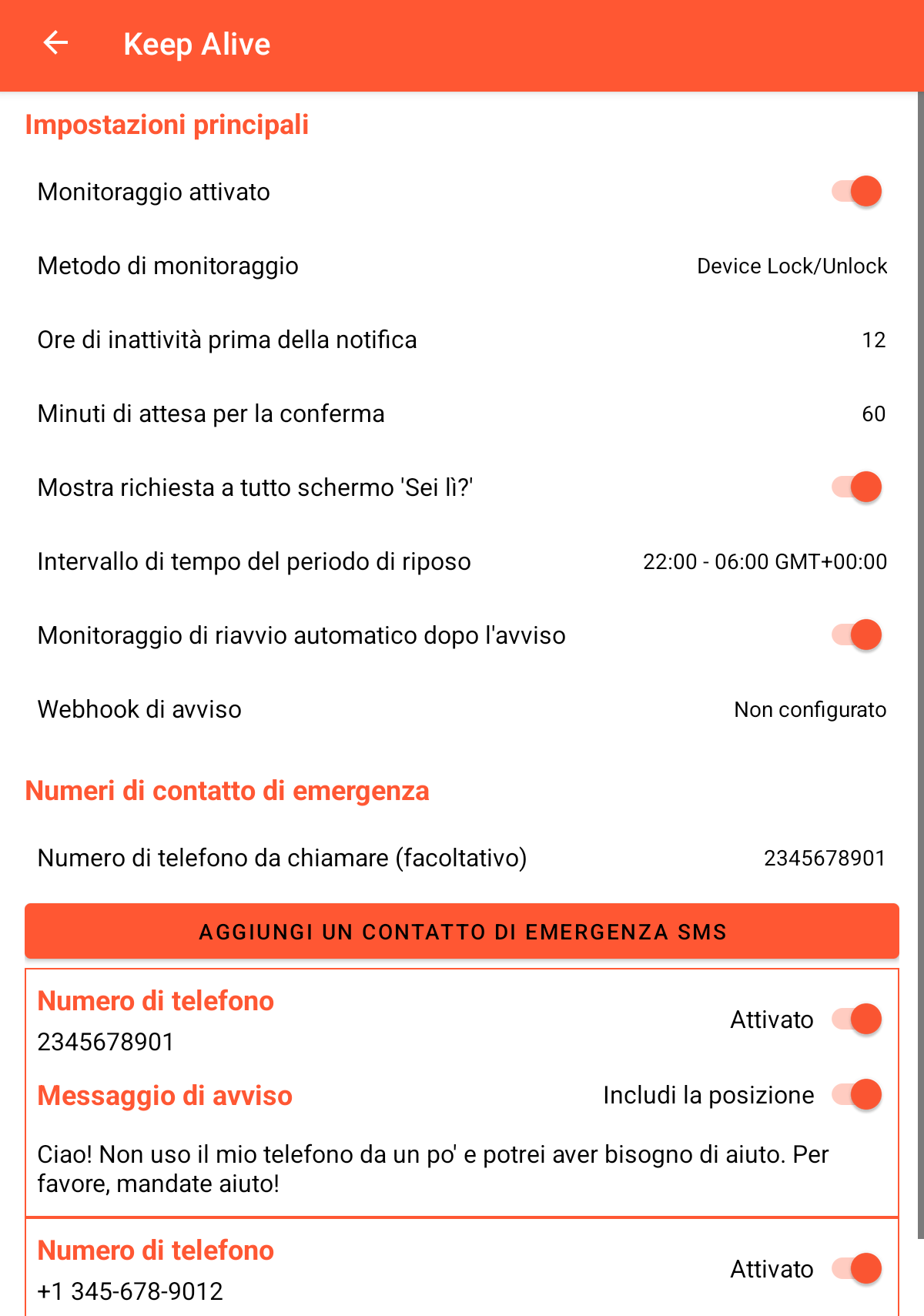
Task: Toggle Attivato for contact +1 345-678-9012
Action: [x=856, y=1268]
